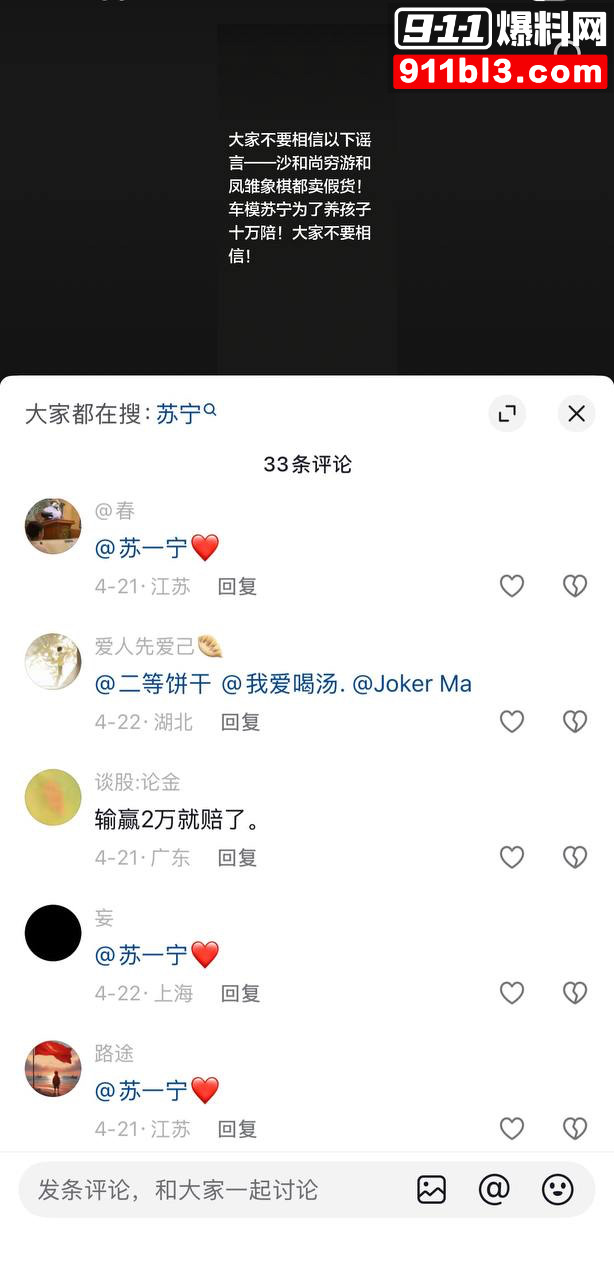Dislike 谈股:论金's comment

point(575,857)
